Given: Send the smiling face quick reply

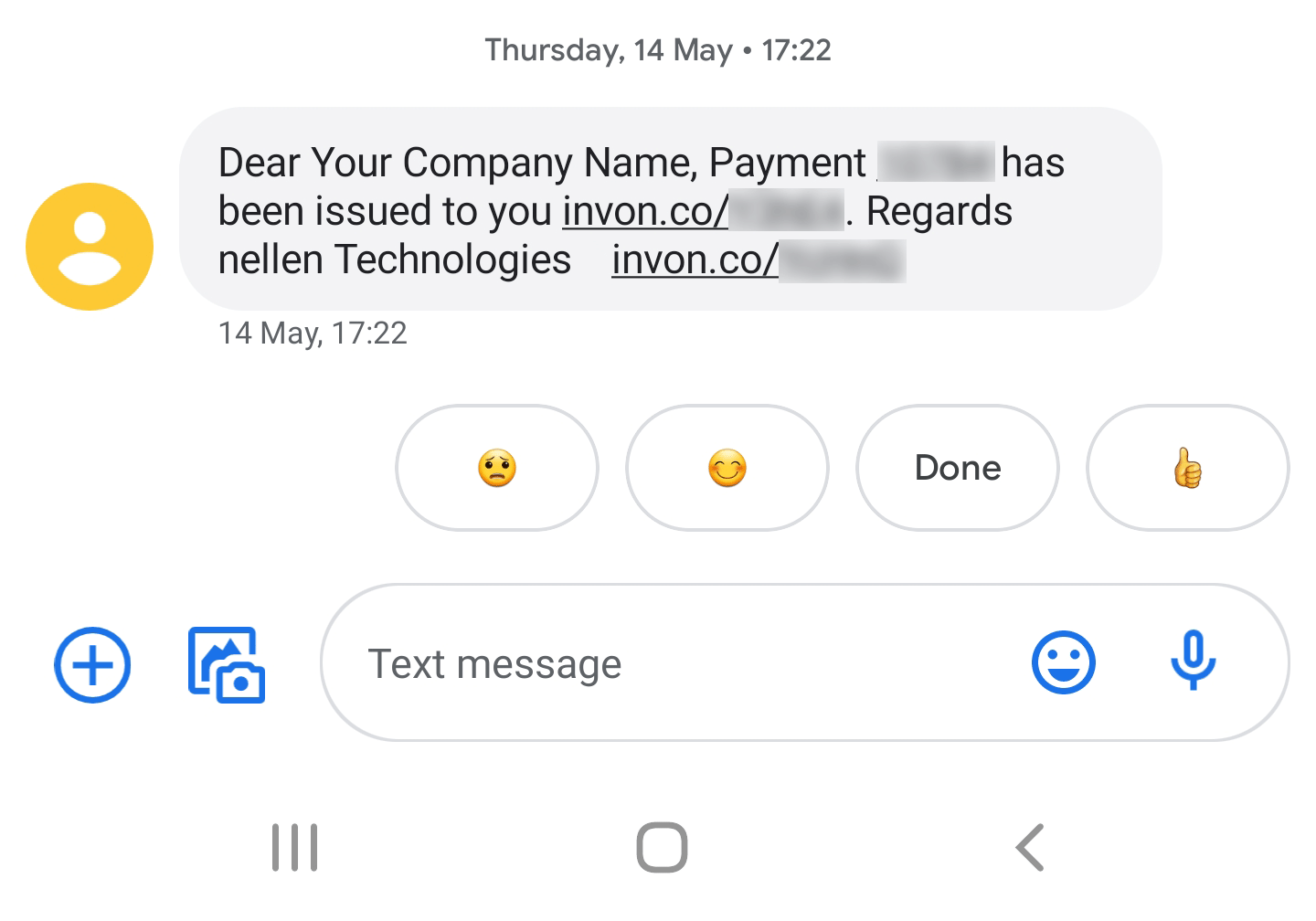Looking at the screenshot, I should 727,468.
